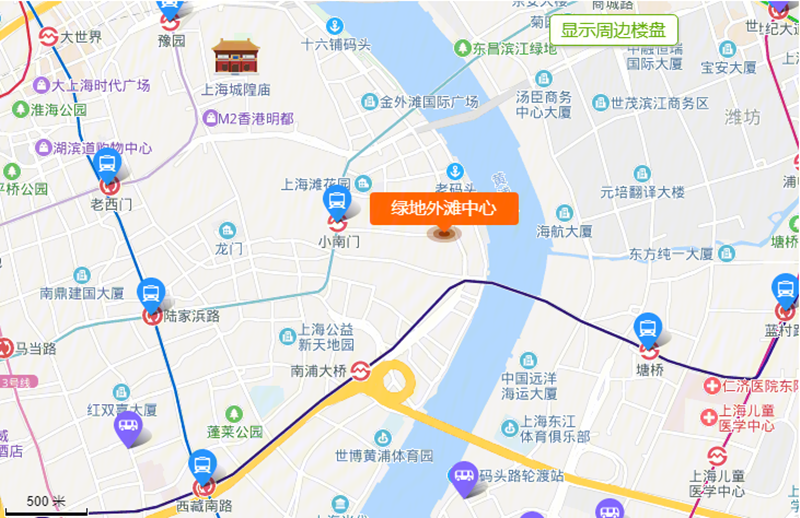Tap the purple bus marker below 红双喜大厦

point(129,429)
